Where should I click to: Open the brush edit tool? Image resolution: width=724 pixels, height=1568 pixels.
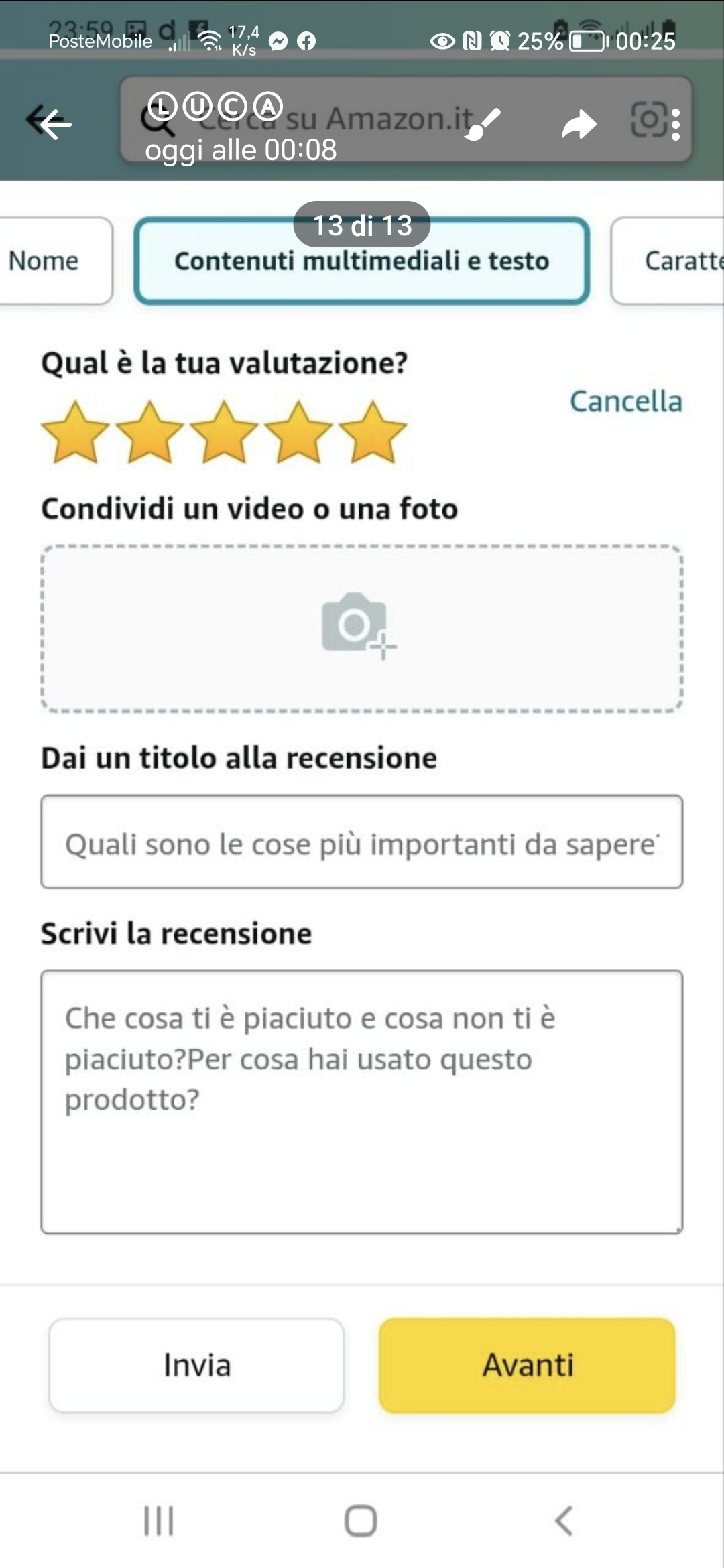pos(482,124)
